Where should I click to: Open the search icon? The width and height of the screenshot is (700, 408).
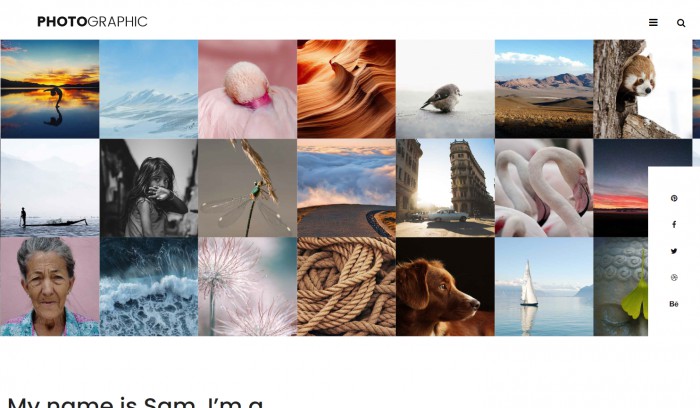pyautogui.click(x=681, y=22)
